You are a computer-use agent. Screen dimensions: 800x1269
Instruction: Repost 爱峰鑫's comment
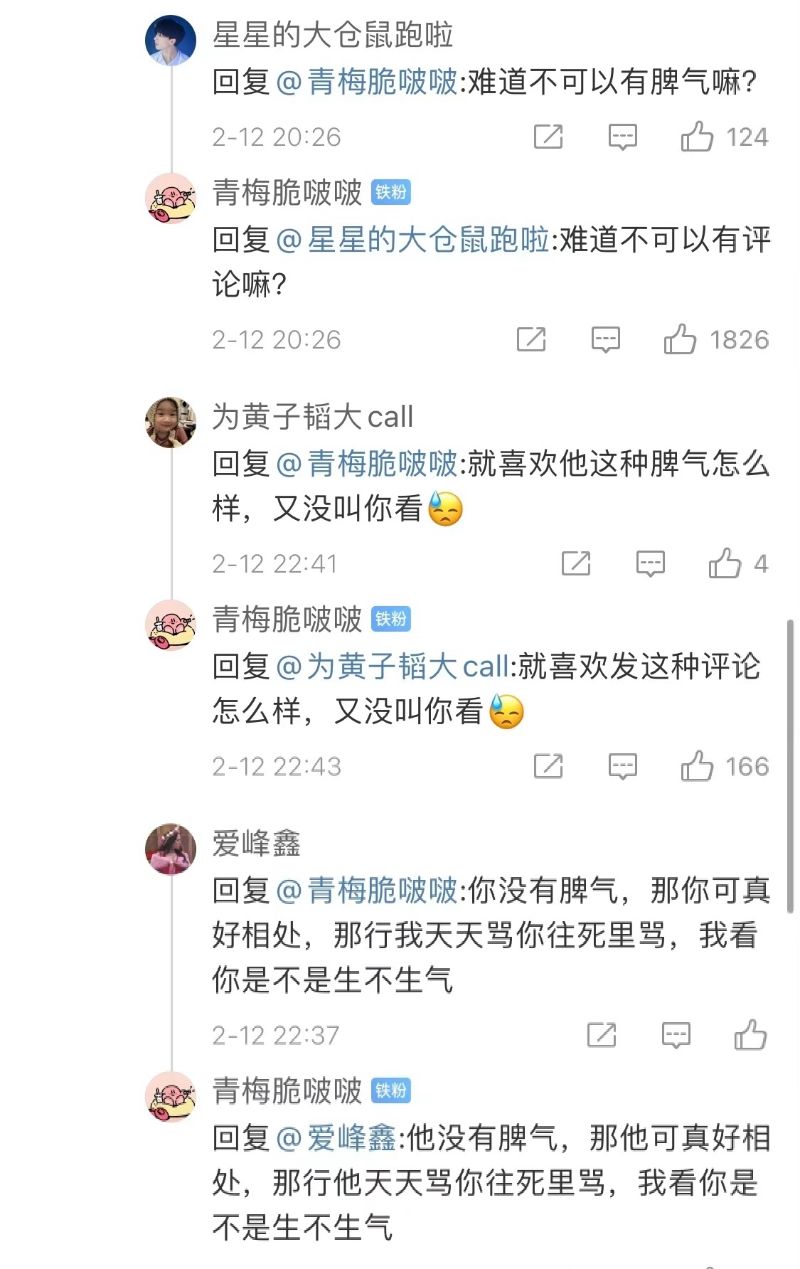602,1035
